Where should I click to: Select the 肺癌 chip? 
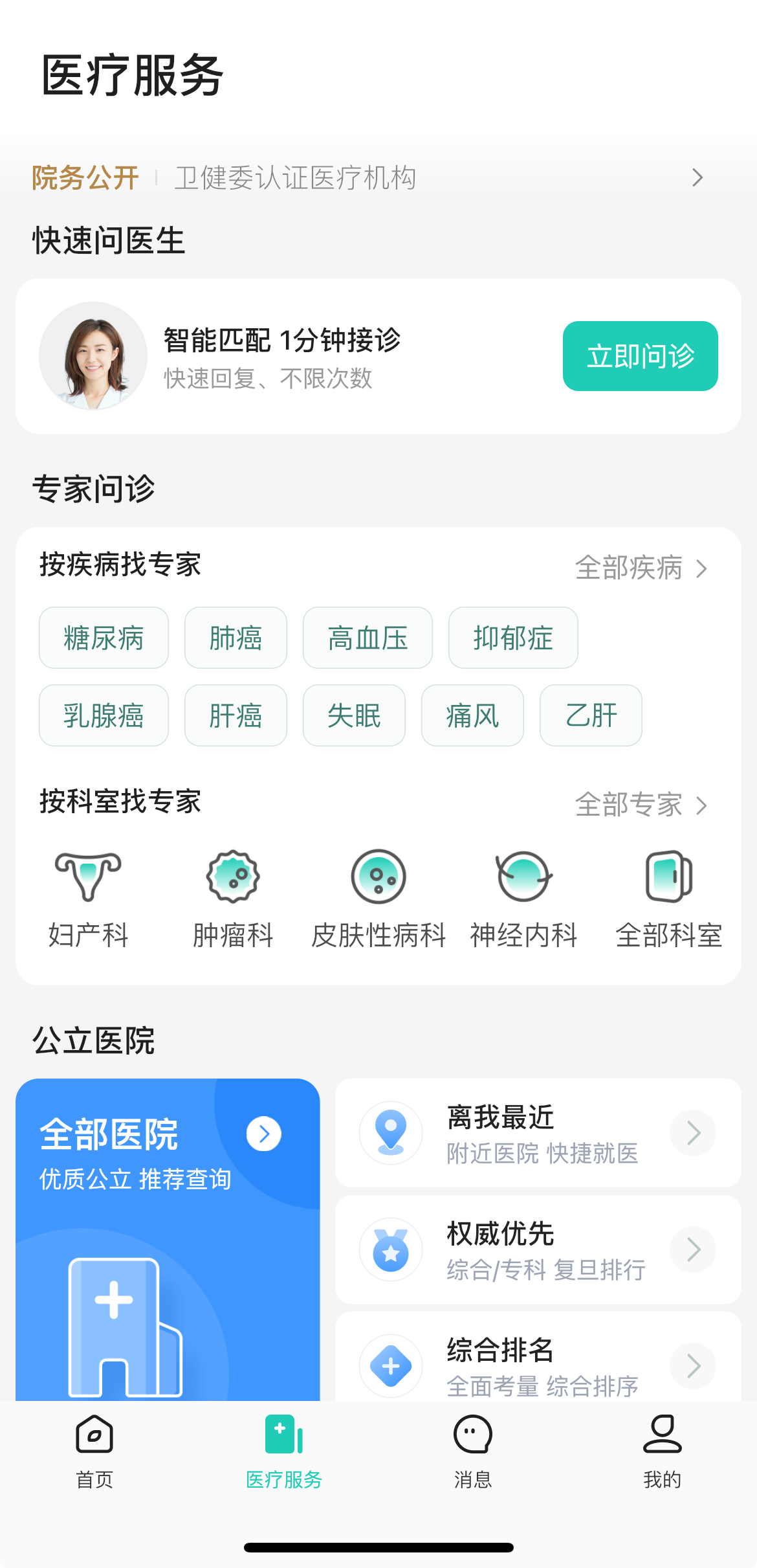coord(236,638)
